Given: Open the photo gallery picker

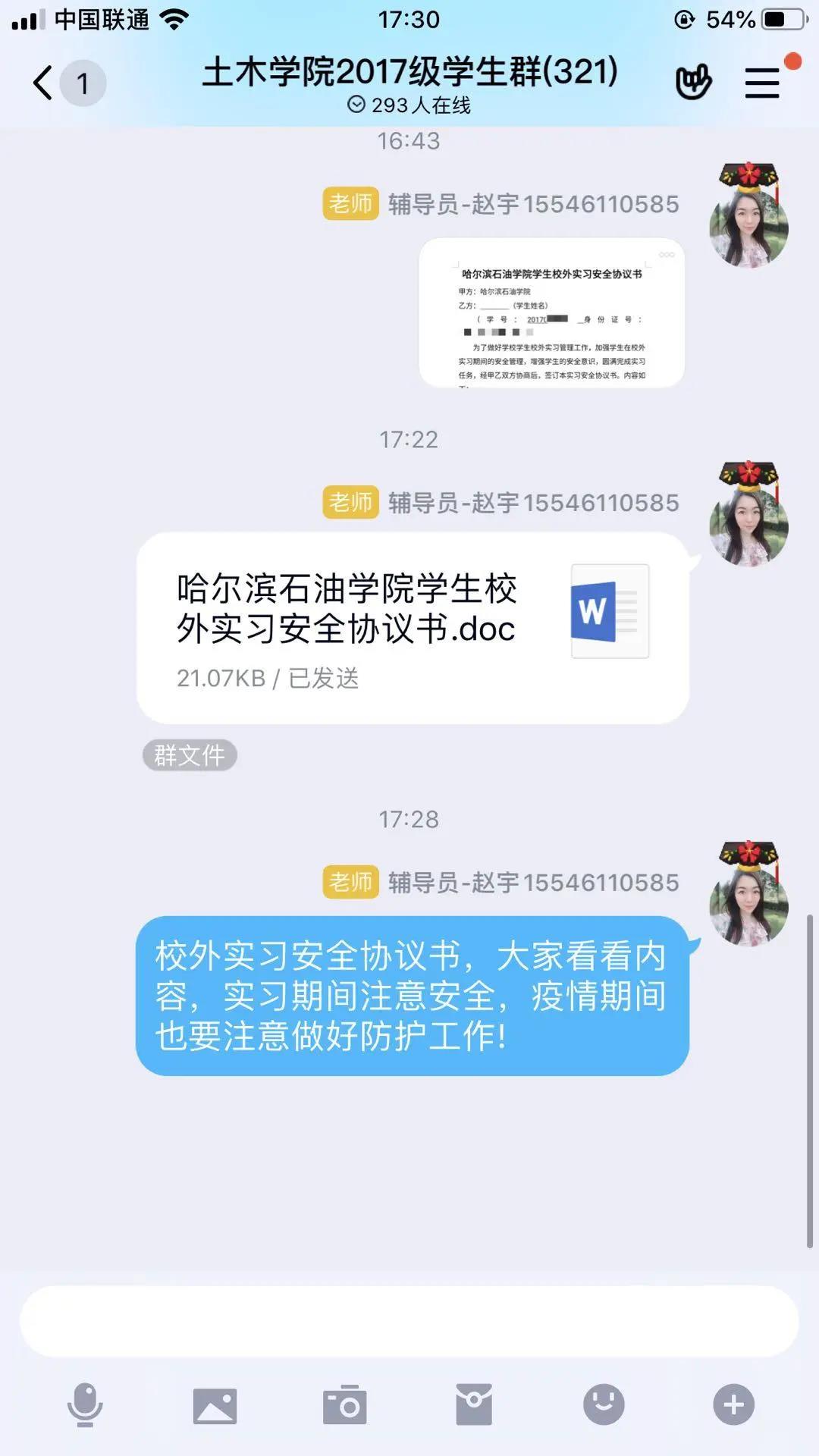Looking at the screenshot, I should coord(215,1405).
